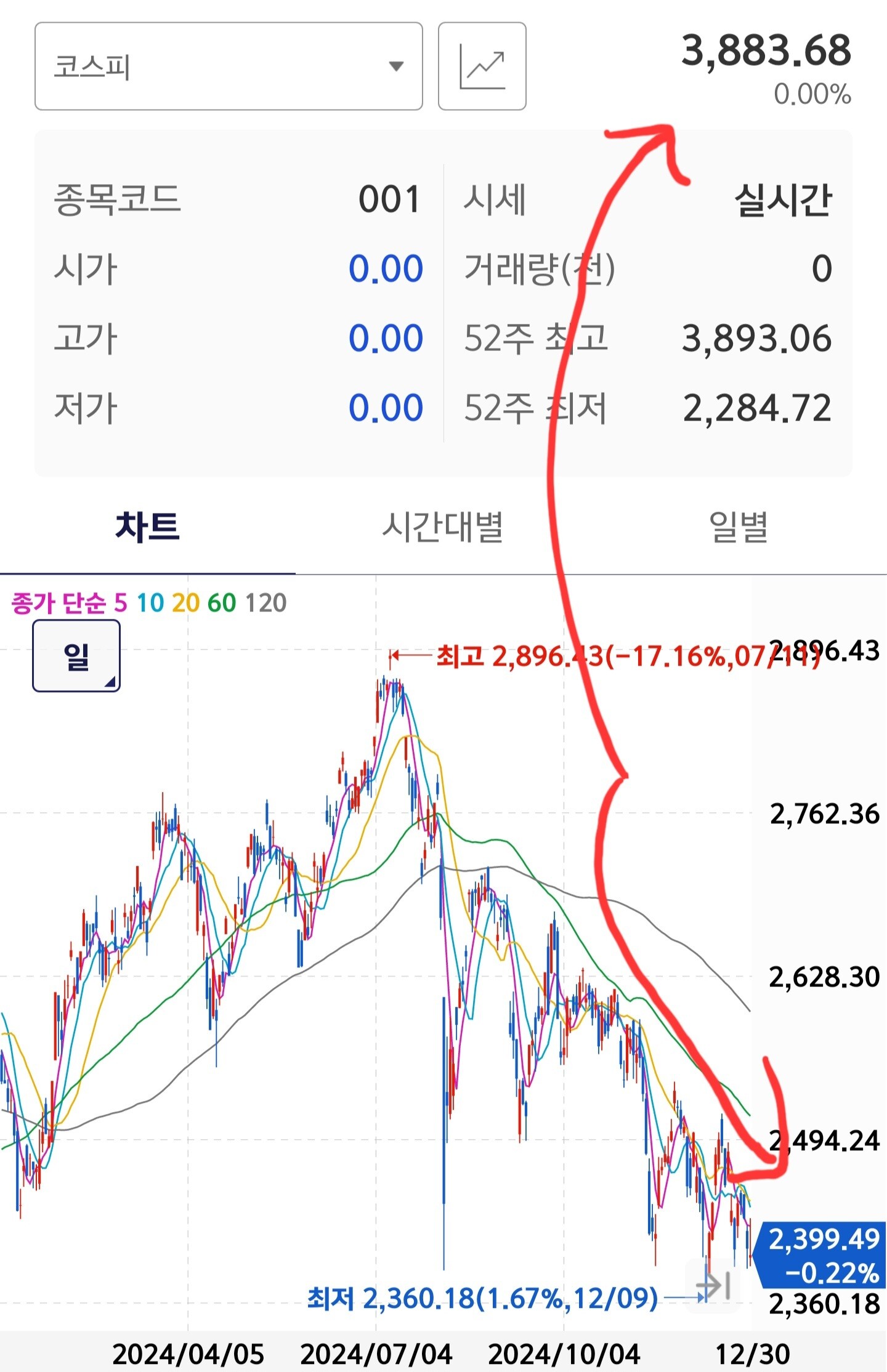Open the 코스피 index dropdown
Screen dimensions: 887x1372
tap(229, 67)
